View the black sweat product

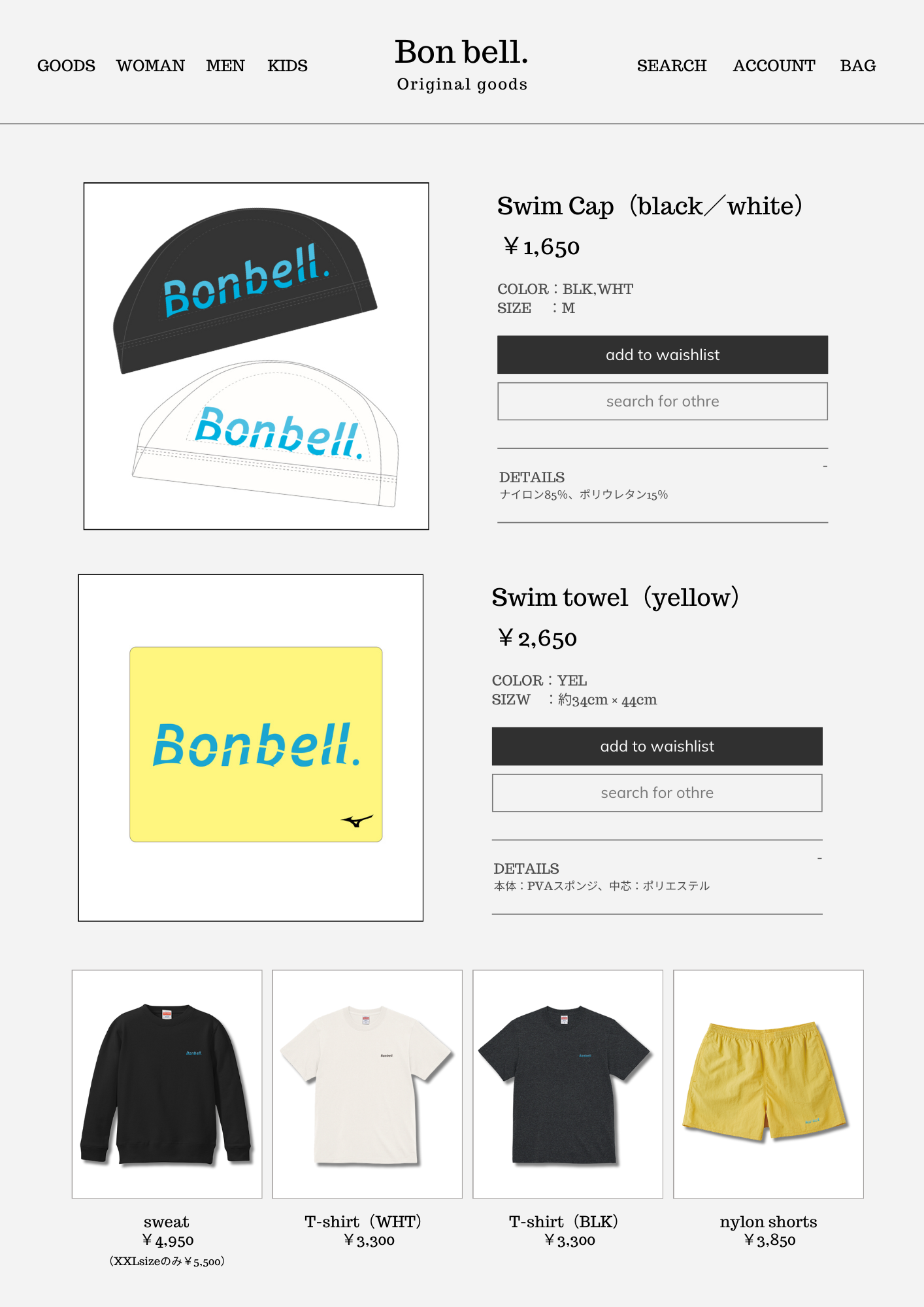(x=167, y=1084)
